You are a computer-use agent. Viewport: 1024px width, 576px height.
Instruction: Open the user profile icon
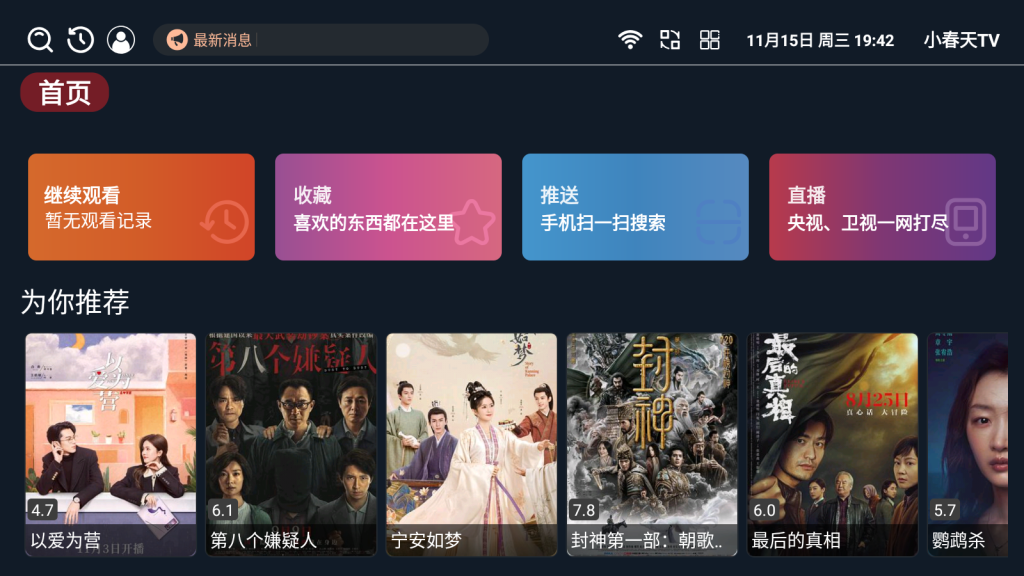tap(121, 40)
